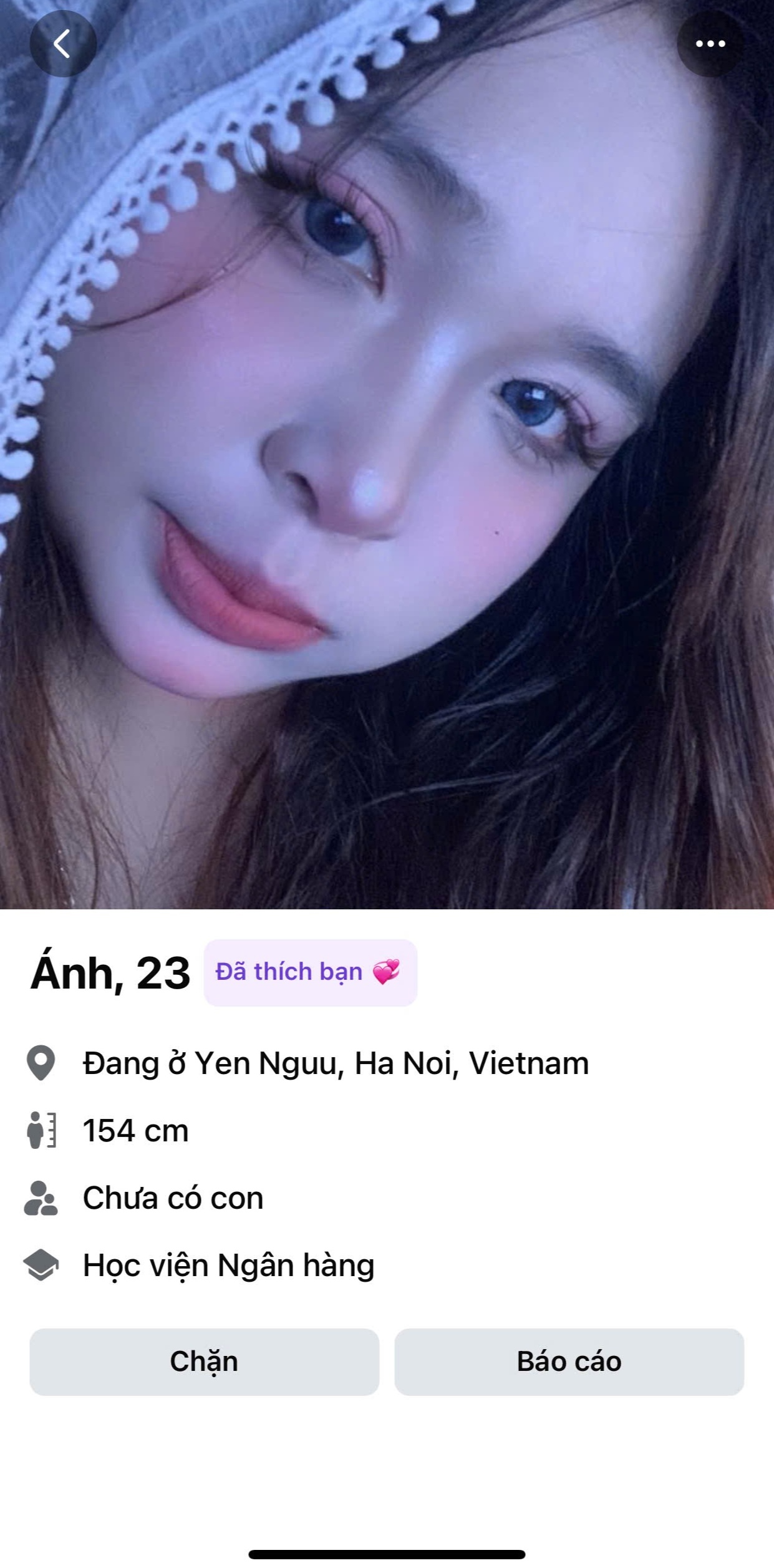This screenshot has height=1568, width=774.
Task: Go back using the arrow icon
Action: point(62,44)
